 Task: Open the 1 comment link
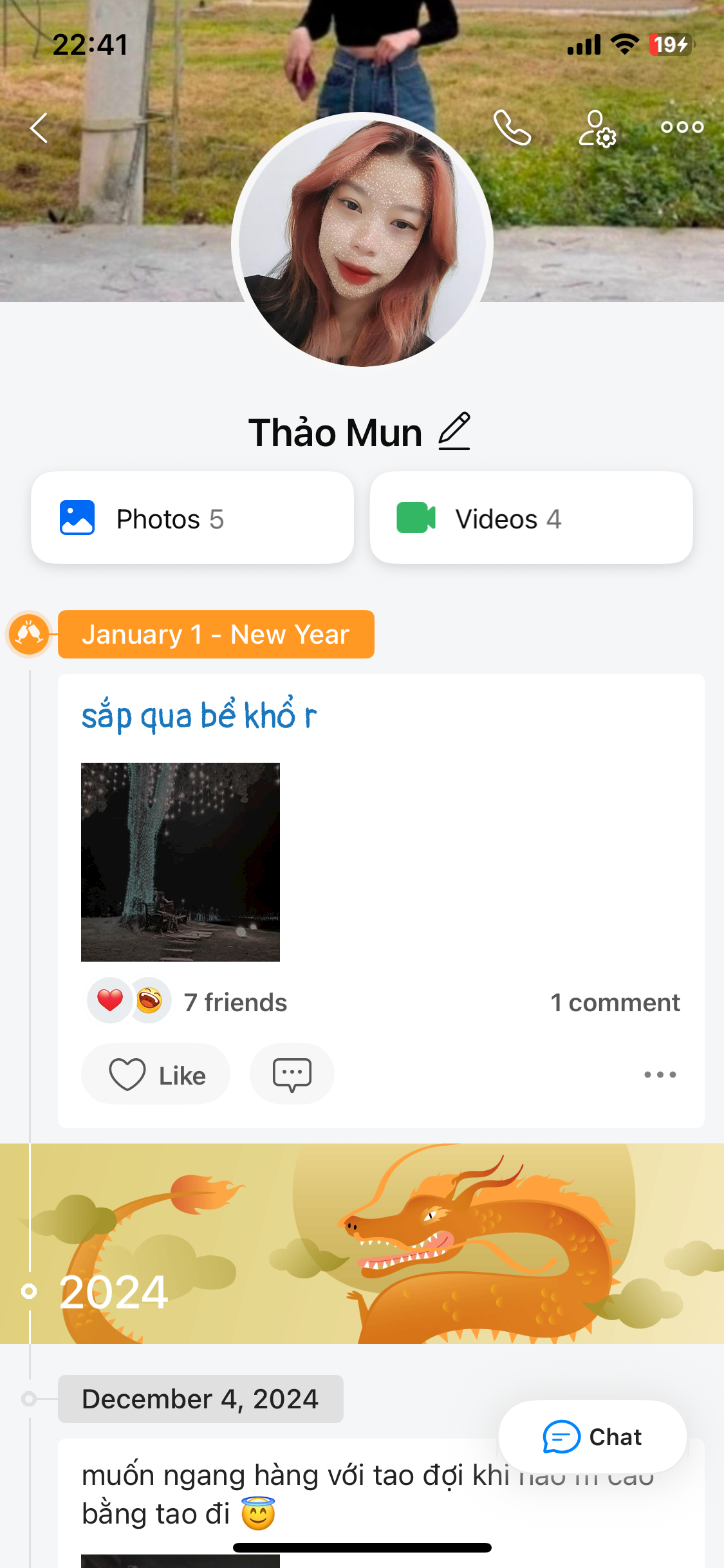click(x=615, y=1002)
